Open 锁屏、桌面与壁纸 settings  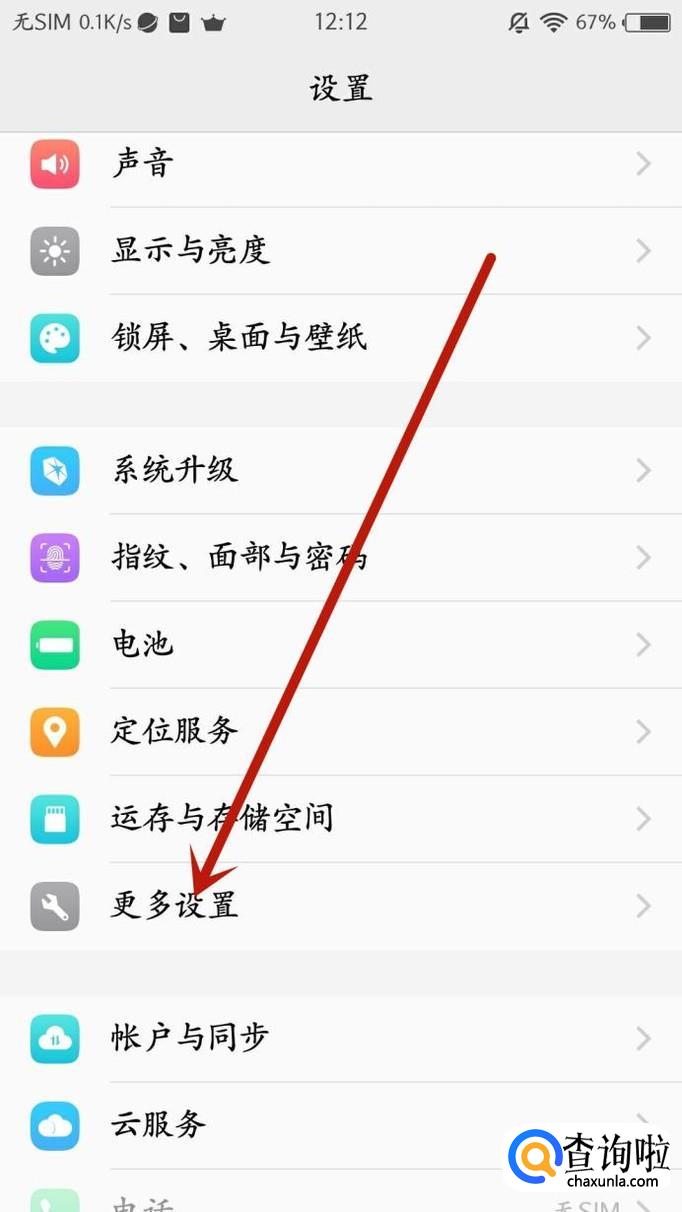click(x=341, y=338)
